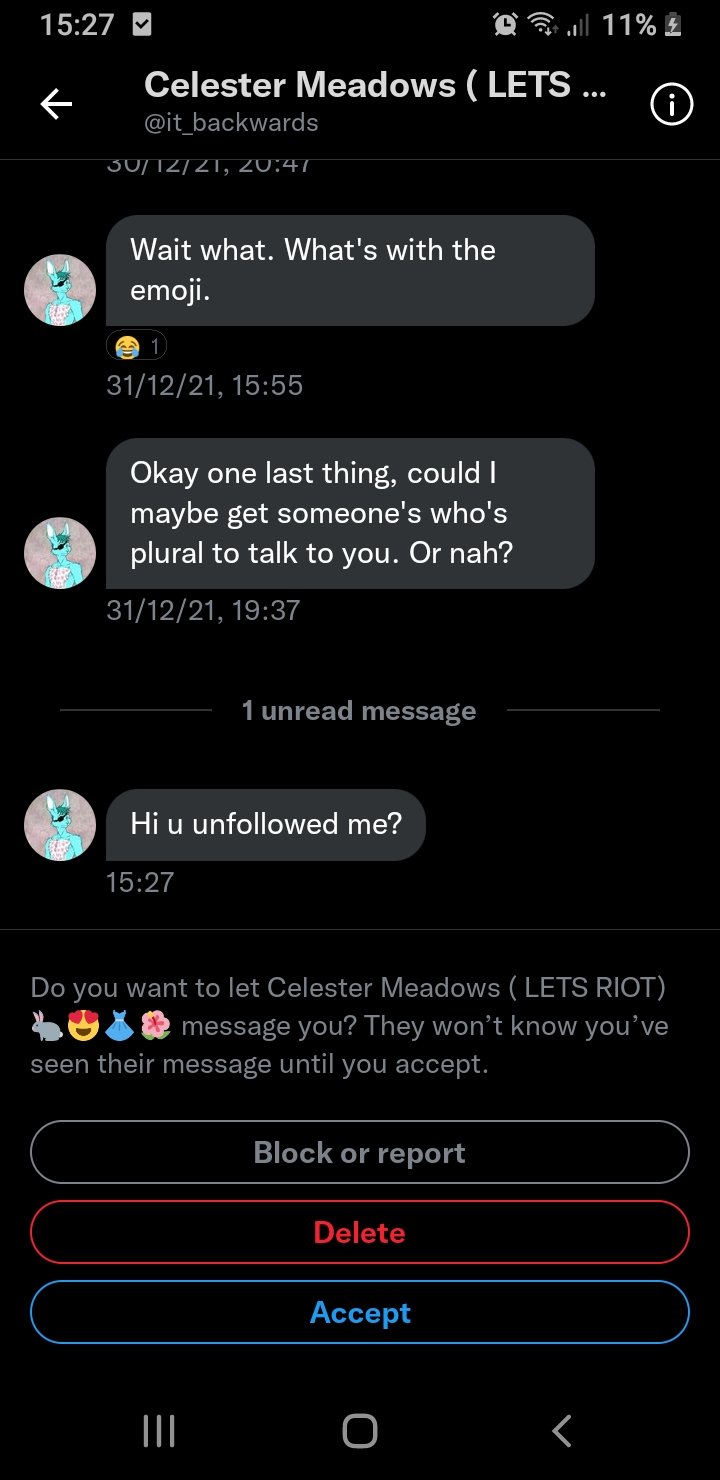The image size is (720, 1480).
Task: Open the system recent apps view
Action: [159, 1430]
